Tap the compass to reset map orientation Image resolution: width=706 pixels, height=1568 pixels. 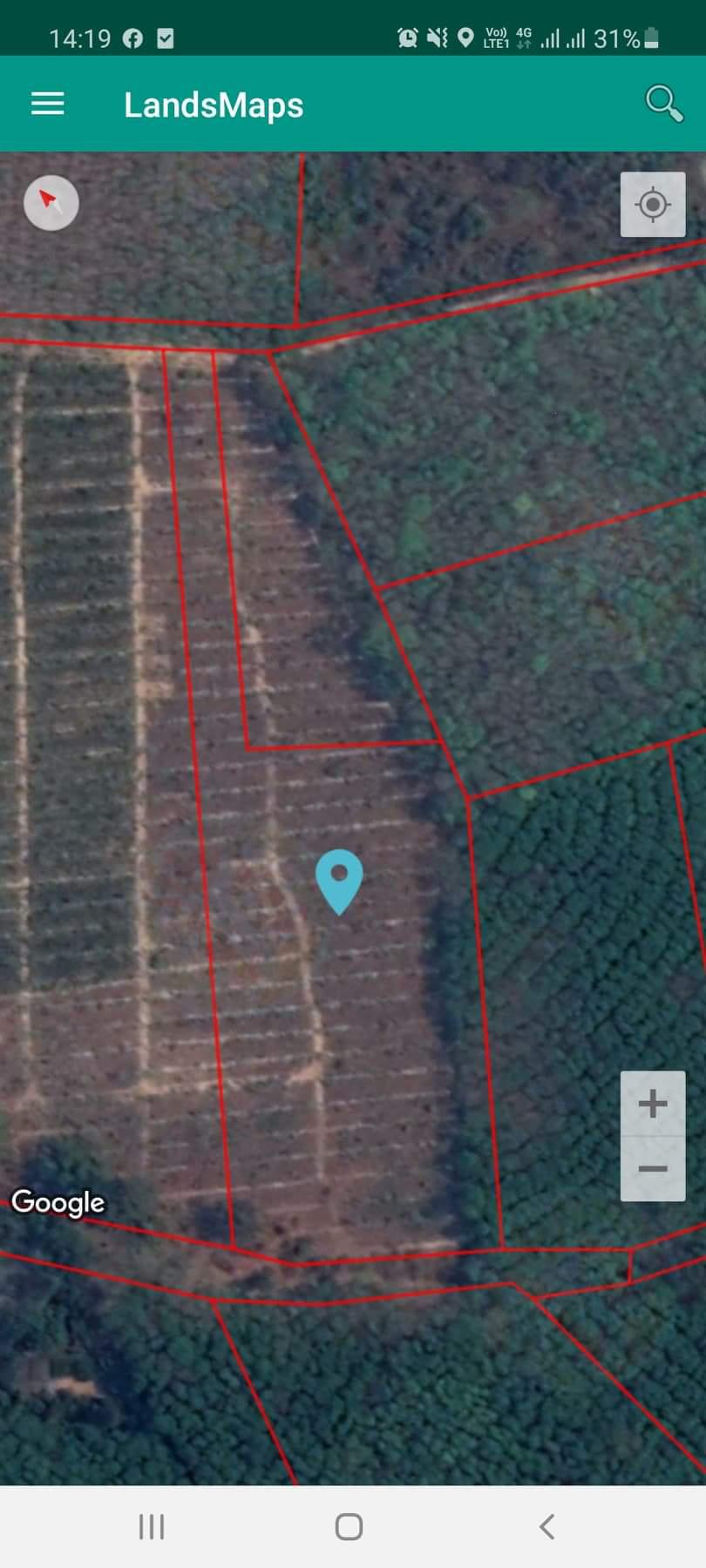click(x=51, y=203)
